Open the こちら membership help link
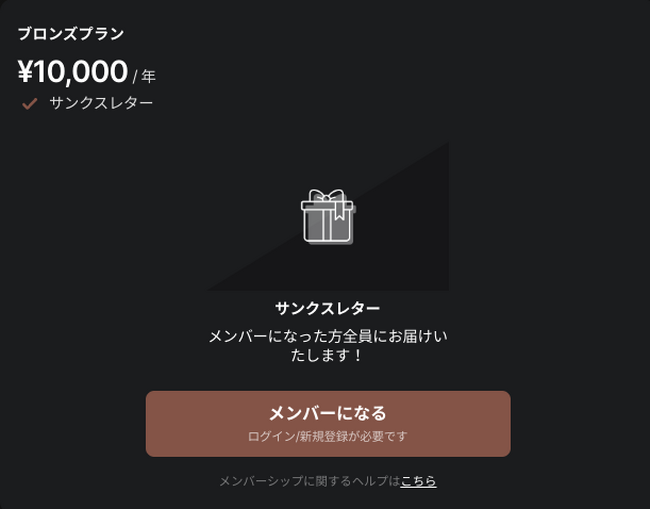The width and height of the screenshot is (650, 509). 418,481
